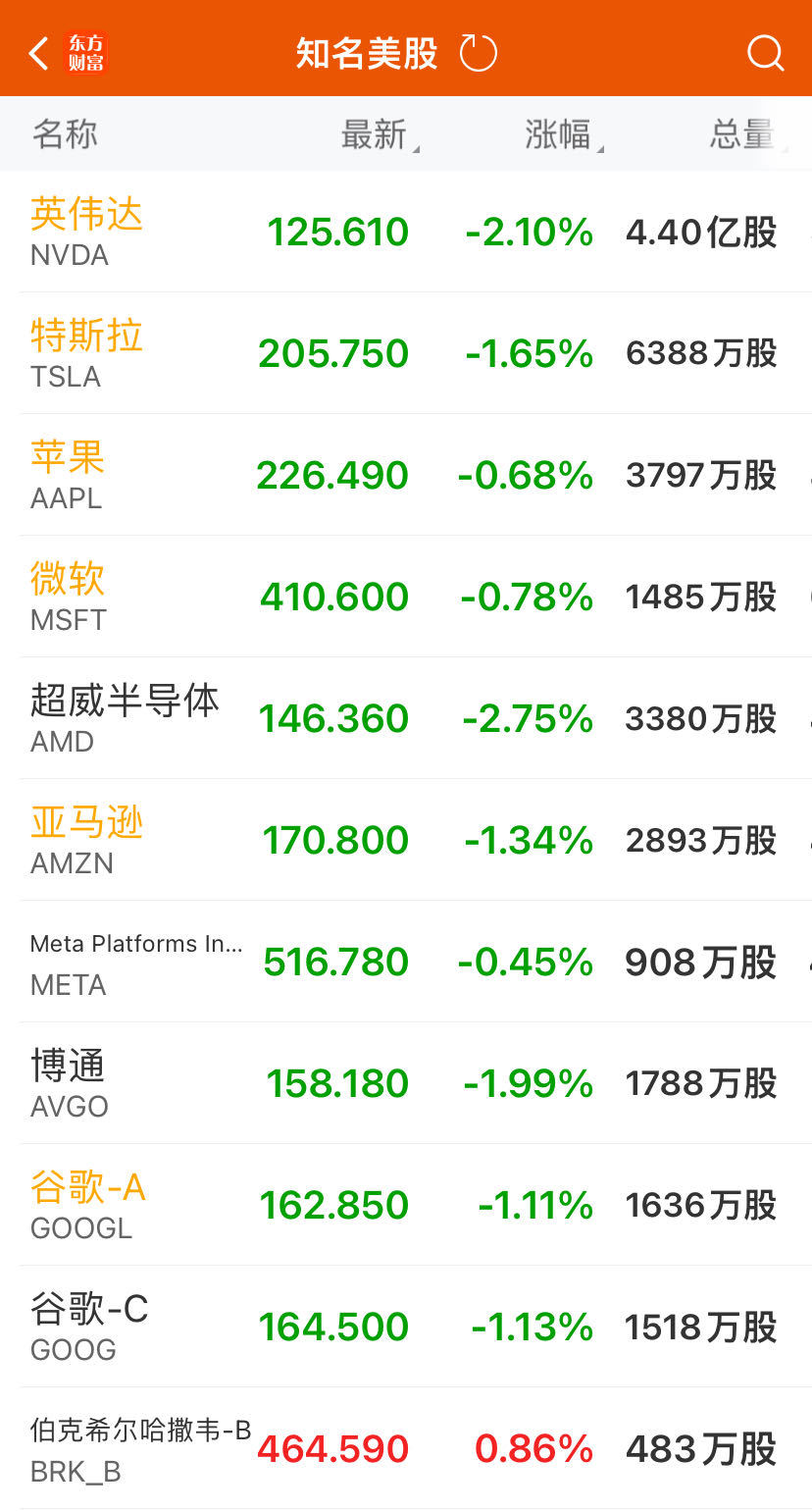The image size is (812, 1511).
Task: Tap the 谷歌-C GOOG row
Action: (86, 1326)
